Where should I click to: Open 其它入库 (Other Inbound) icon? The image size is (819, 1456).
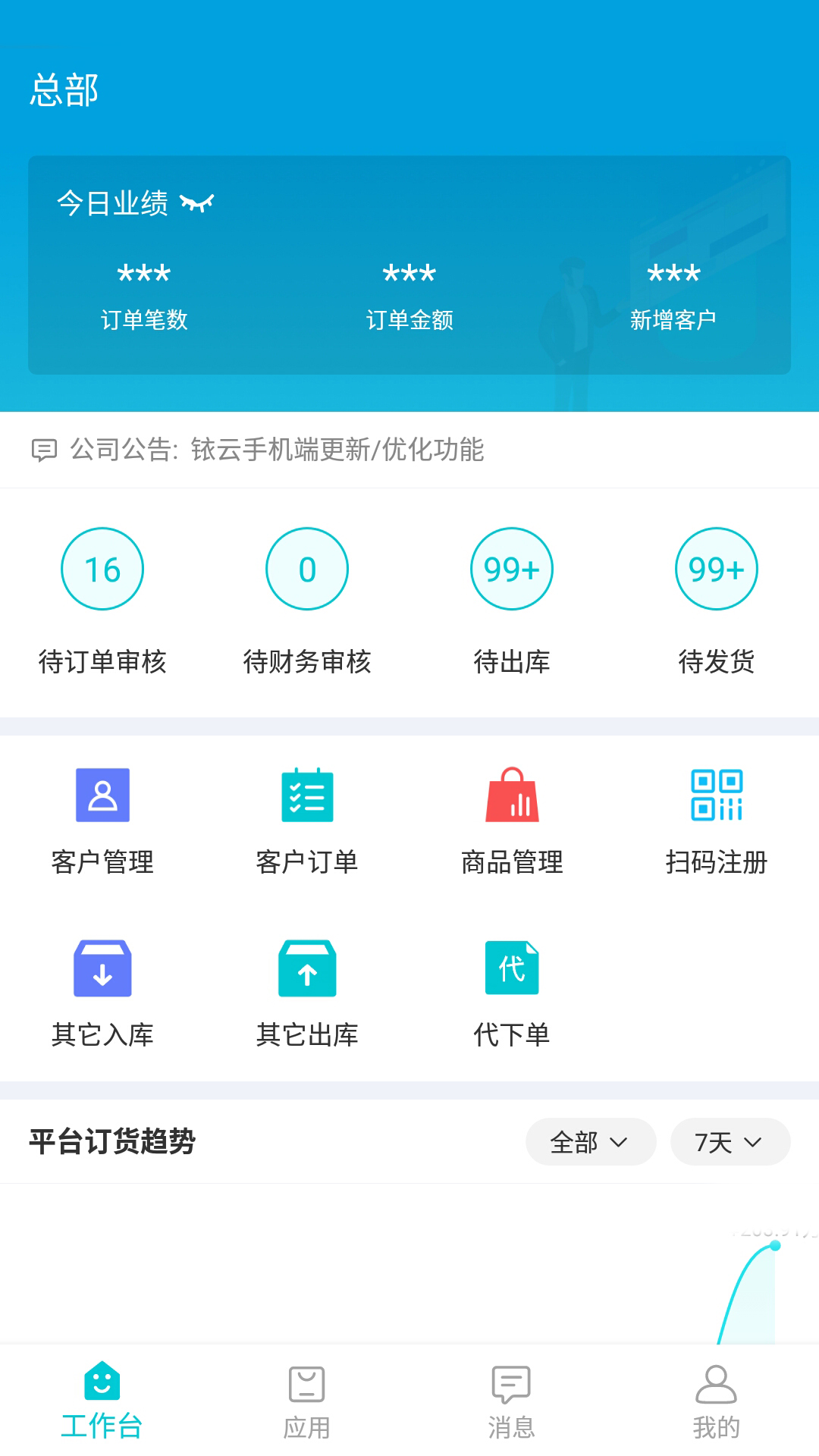(103, 967)
